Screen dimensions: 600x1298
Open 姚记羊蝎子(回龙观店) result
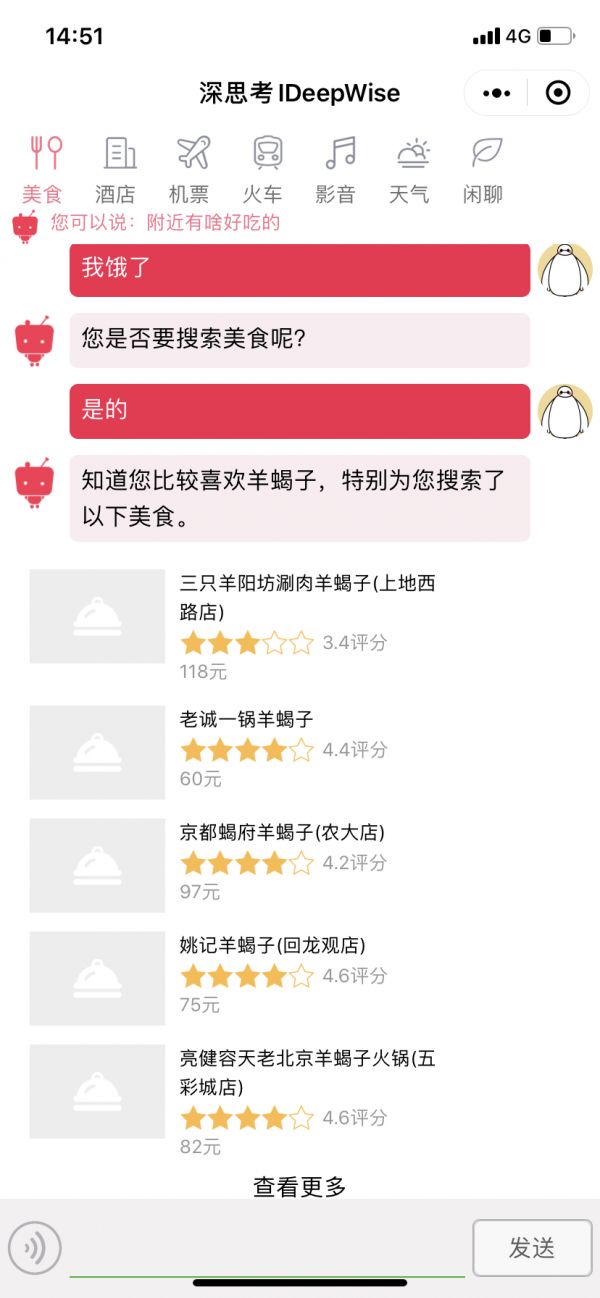point(272,945)
